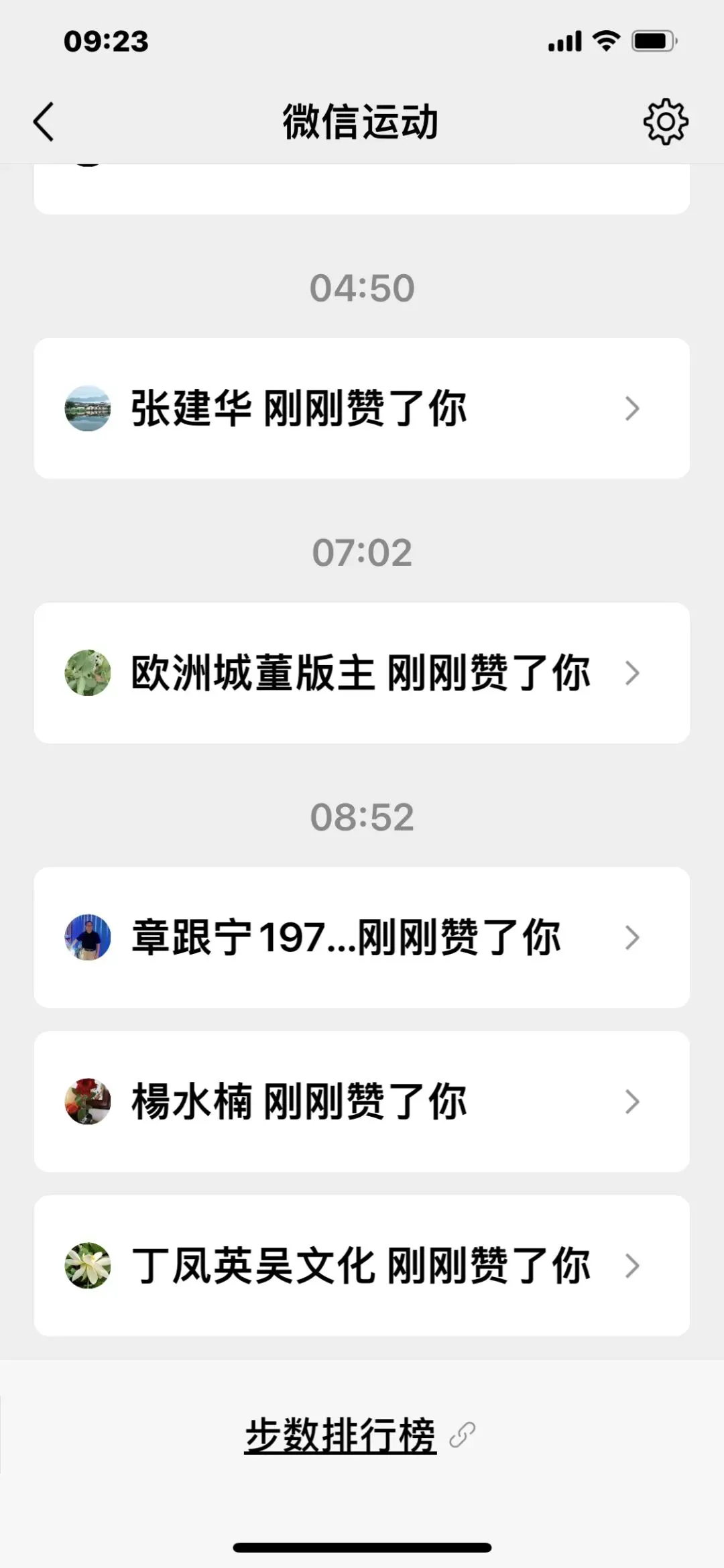Open the 步数排行榜 link
Screen dimensions: 724x1568
click(341, 1436)
